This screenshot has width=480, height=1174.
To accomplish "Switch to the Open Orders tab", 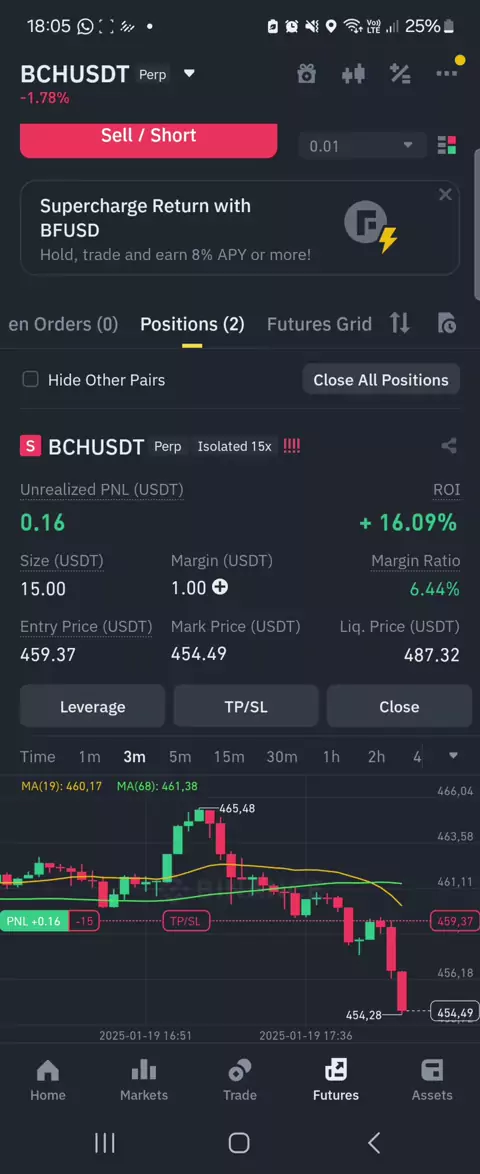I will click(63, 324).
